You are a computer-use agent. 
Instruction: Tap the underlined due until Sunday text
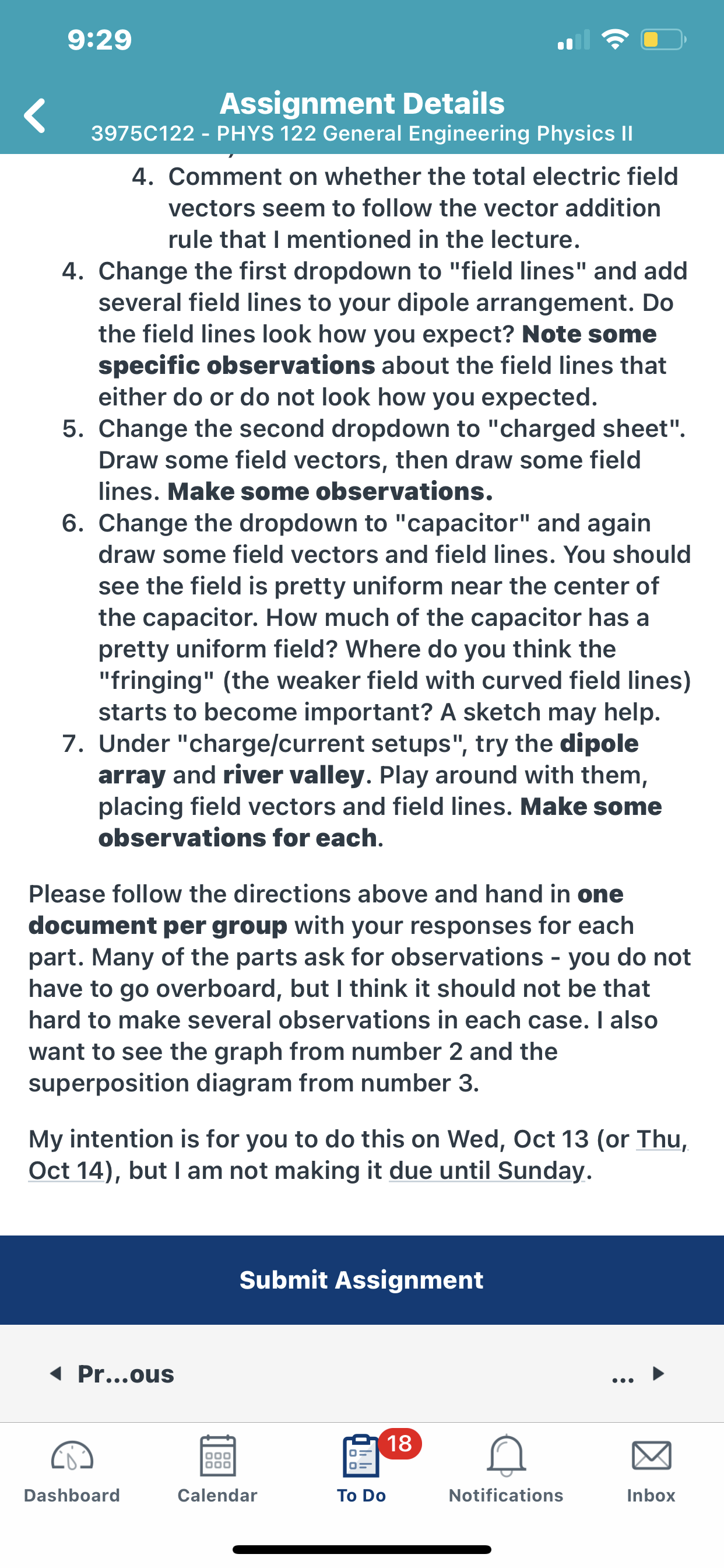click(487, 1171)
